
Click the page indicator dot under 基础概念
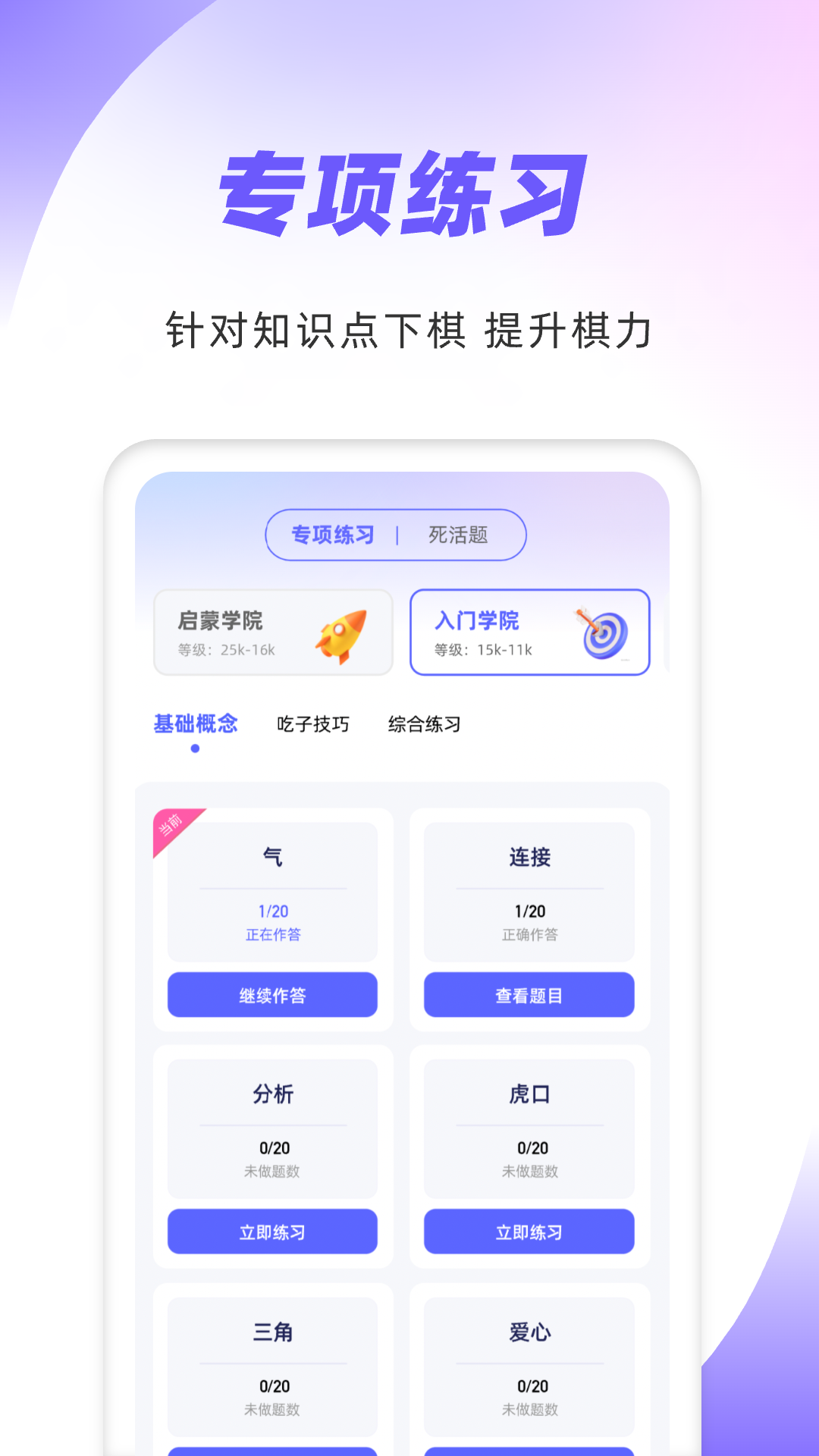(x=195, y=749)
